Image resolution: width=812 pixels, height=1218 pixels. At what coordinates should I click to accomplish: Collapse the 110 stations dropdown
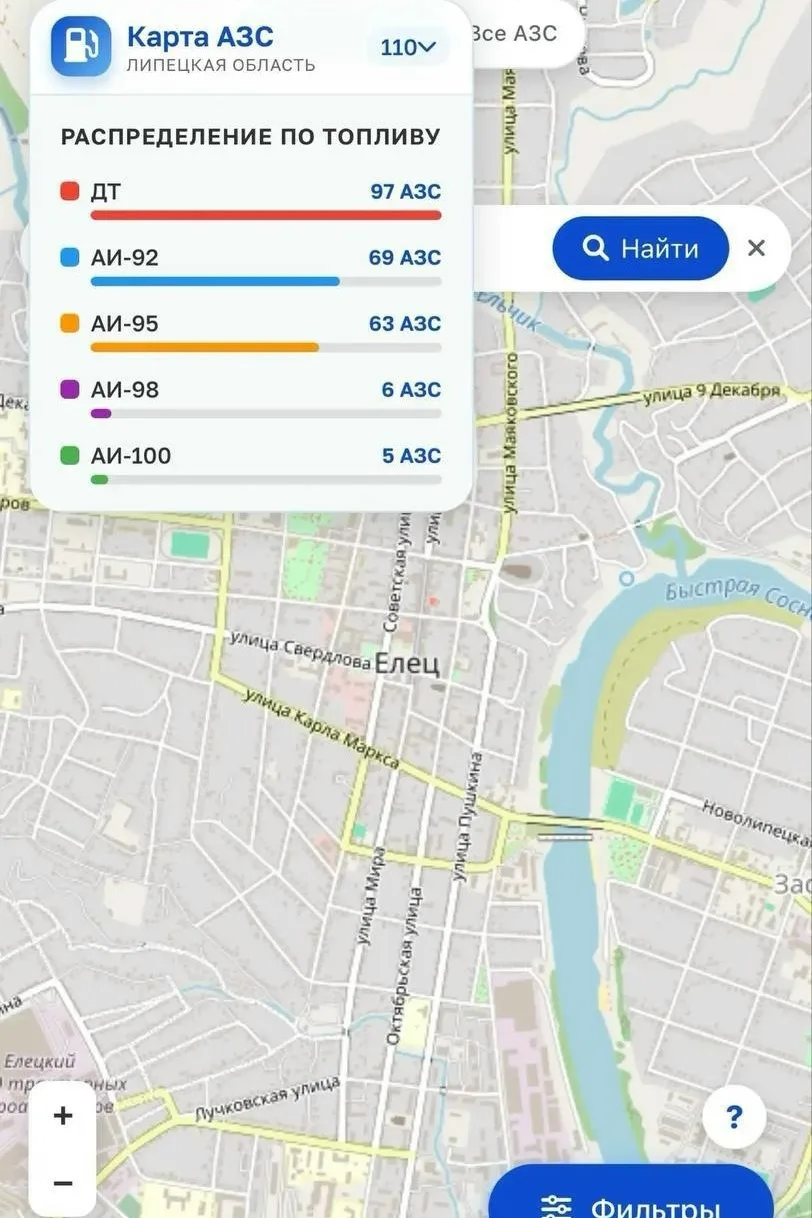(x=408, y=47)
